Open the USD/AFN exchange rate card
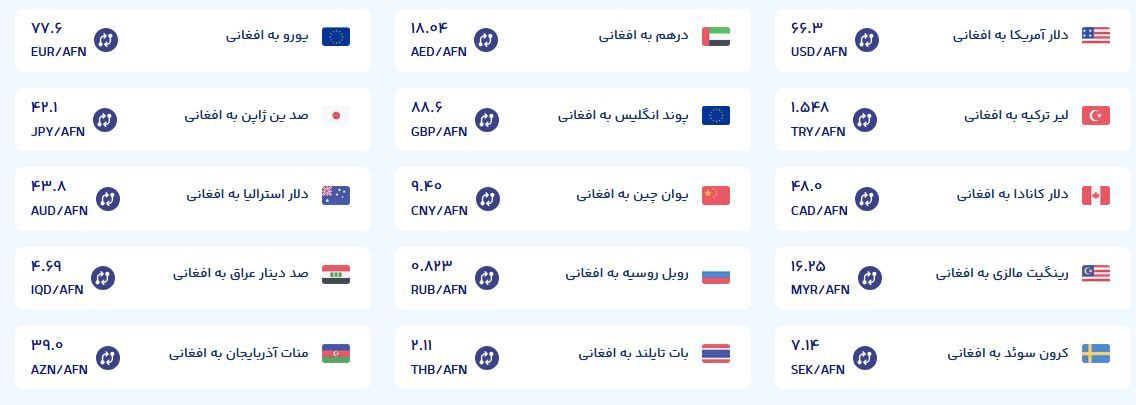Image resolution: width=1136 pixels, height=405 pixels. (952, 40)
